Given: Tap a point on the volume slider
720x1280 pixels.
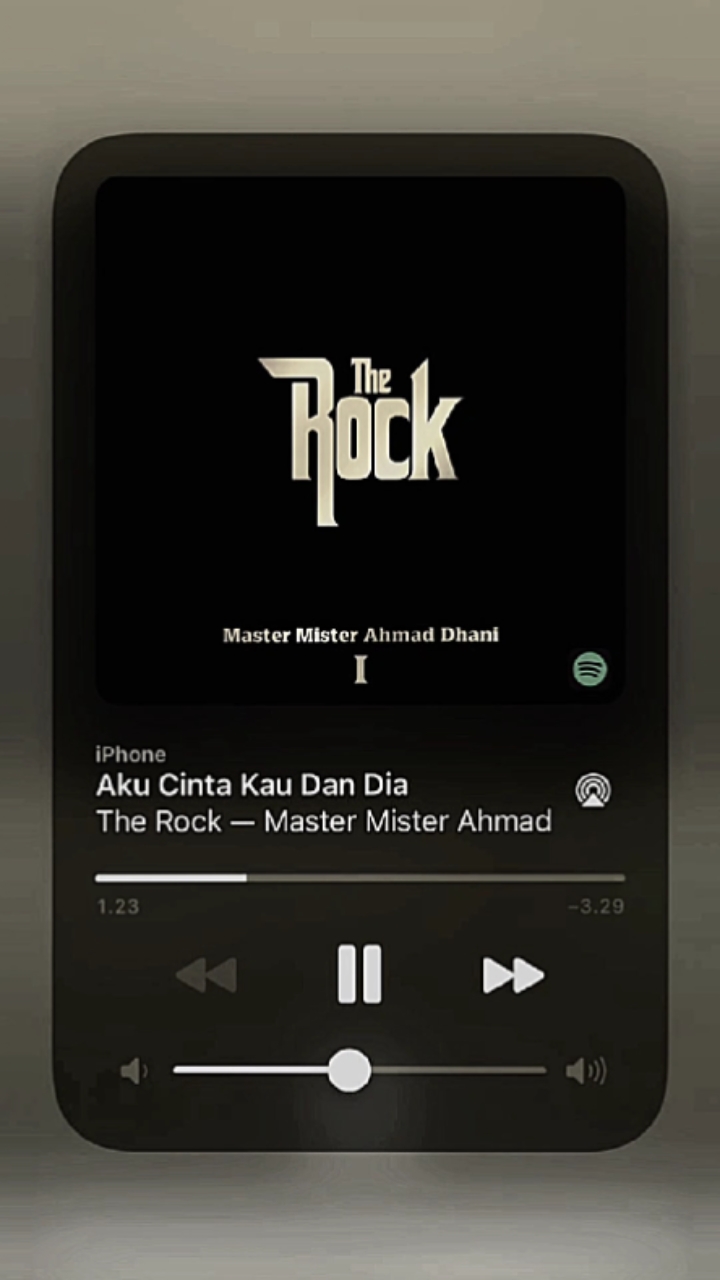Looking at the screenshot, I should (360, 1071).
